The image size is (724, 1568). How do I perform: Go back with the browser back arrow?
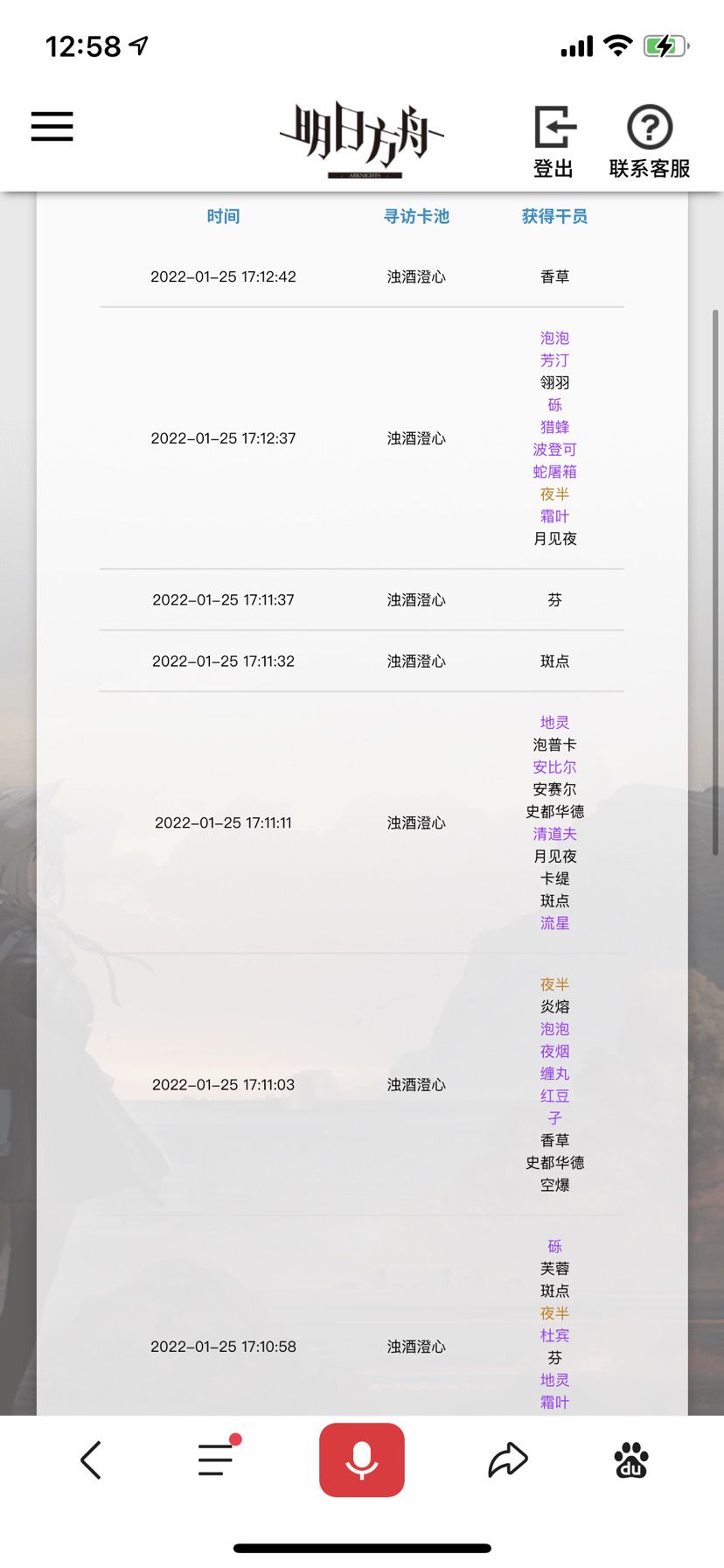pos(91,1459)
